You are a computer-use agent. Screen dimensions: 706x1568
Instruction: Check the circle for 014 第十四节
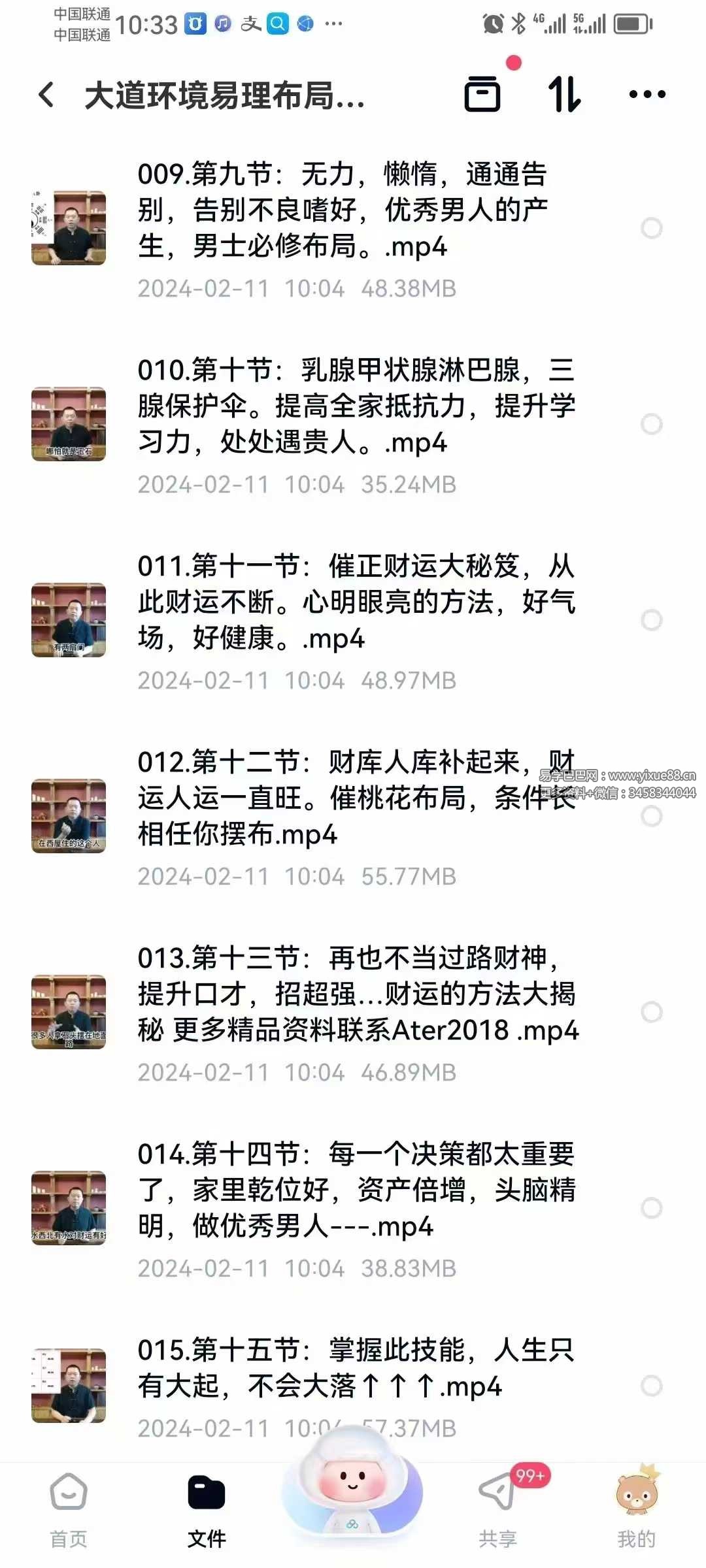tap(651, 1208)
